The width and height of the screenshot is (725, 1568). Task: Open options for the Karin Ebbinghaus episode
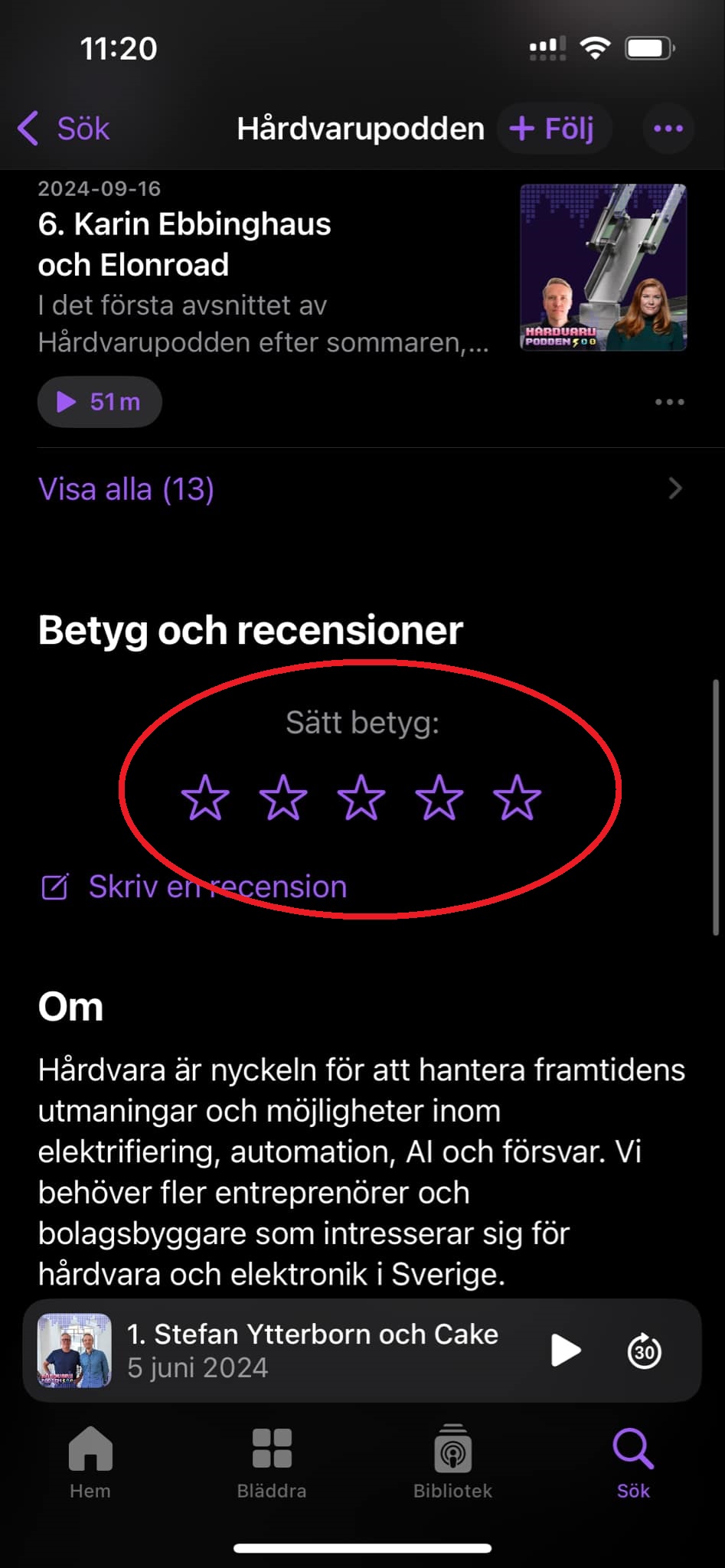pyautogui.click(x=669, y=402)
